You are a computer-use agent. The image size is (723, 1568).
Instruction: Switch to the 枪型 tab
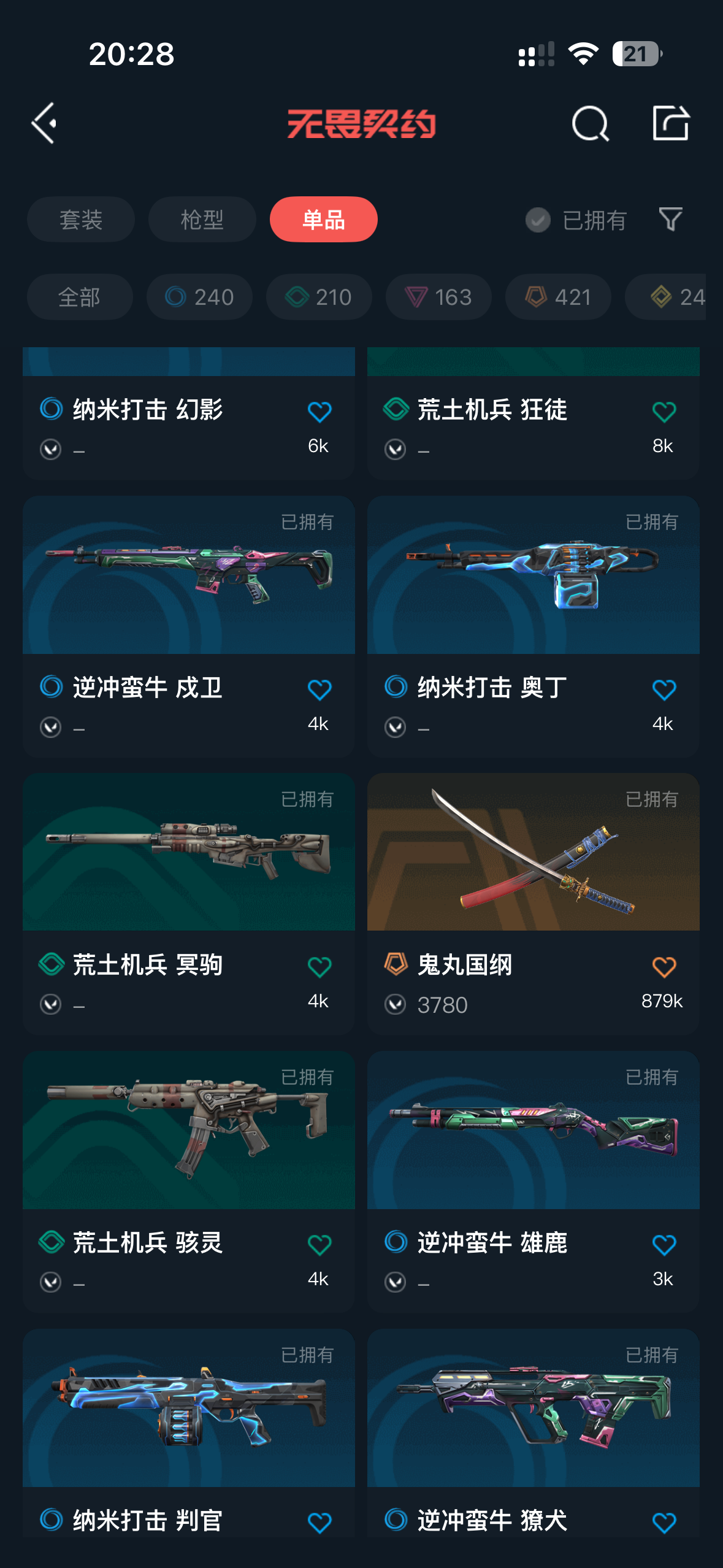pyautogui.click(x=202, y=220)
